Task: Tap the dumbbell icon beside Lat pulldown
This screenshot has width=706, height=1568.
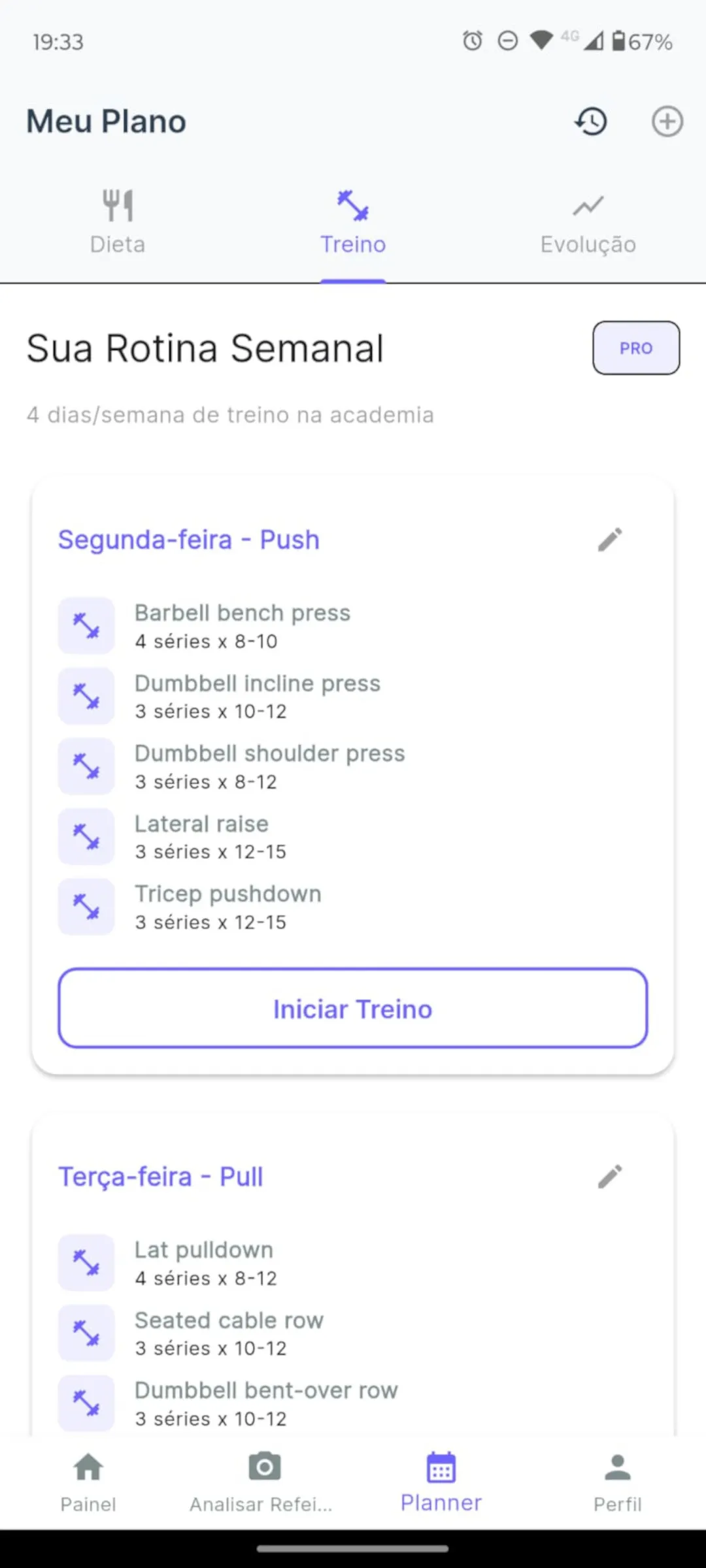Action: 86,1263
